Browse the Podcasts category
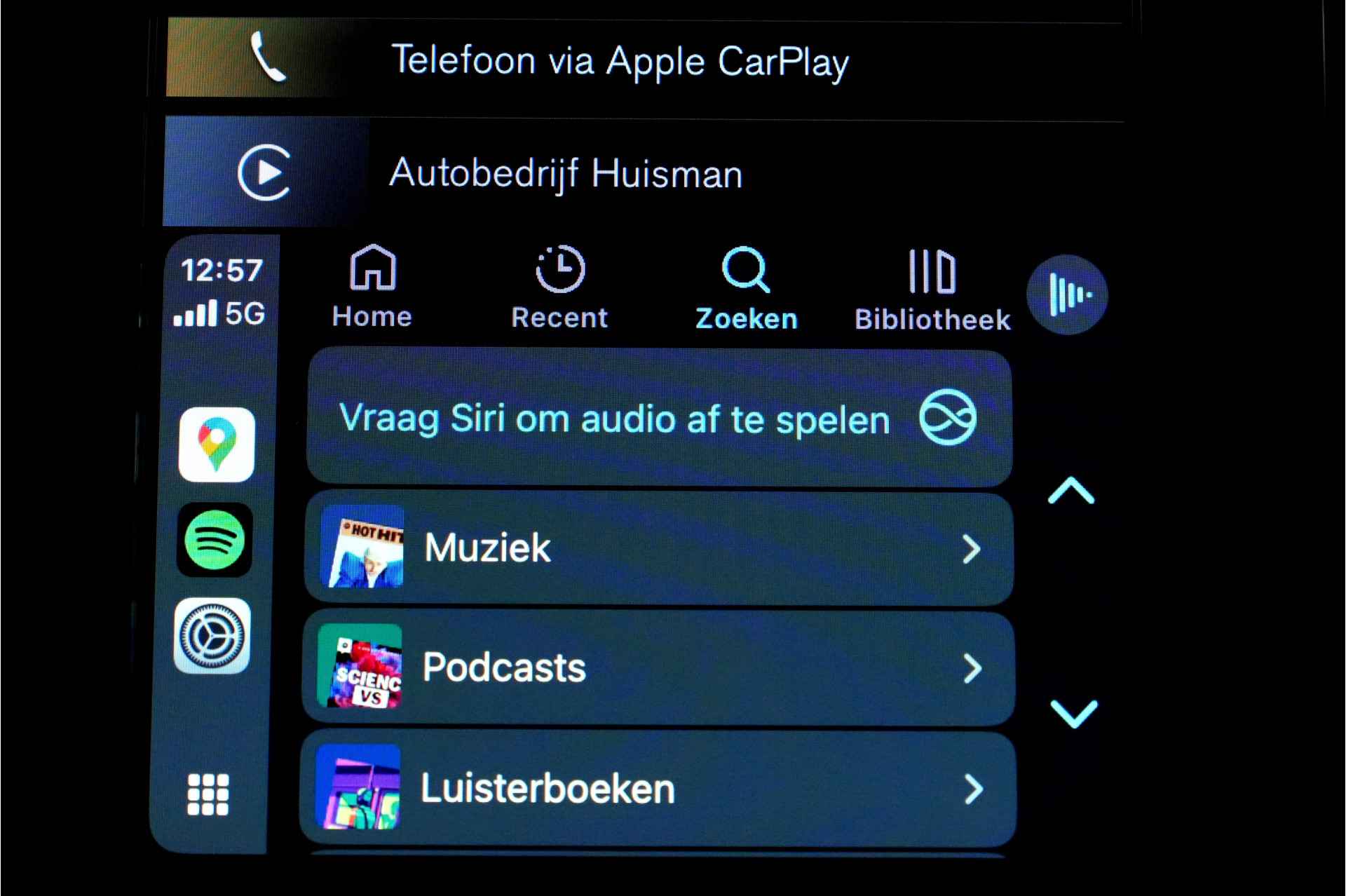1346x896 pixels. 658,668
